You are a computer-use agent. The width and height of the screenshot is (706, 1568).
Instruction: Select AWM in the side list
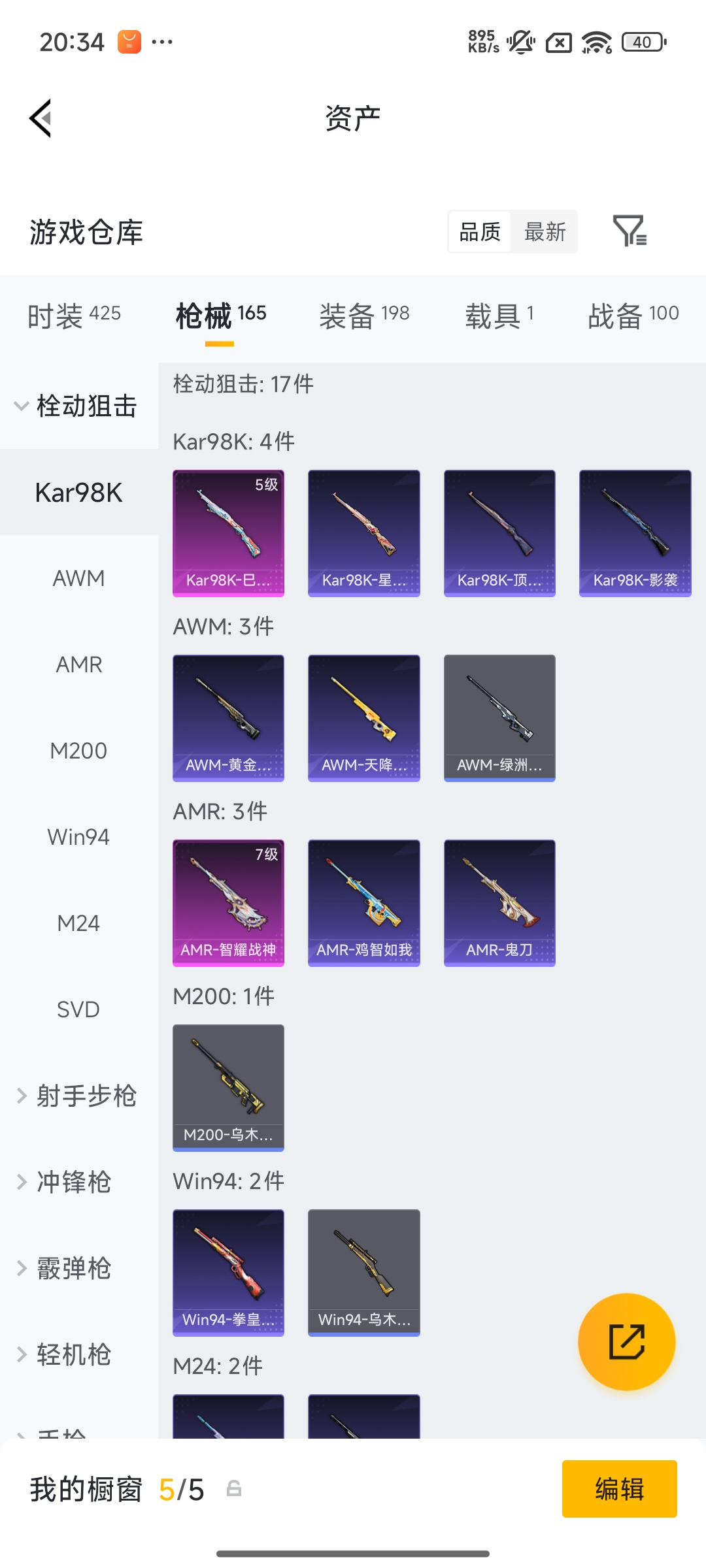pyautogui.click(x=78, y=579)
